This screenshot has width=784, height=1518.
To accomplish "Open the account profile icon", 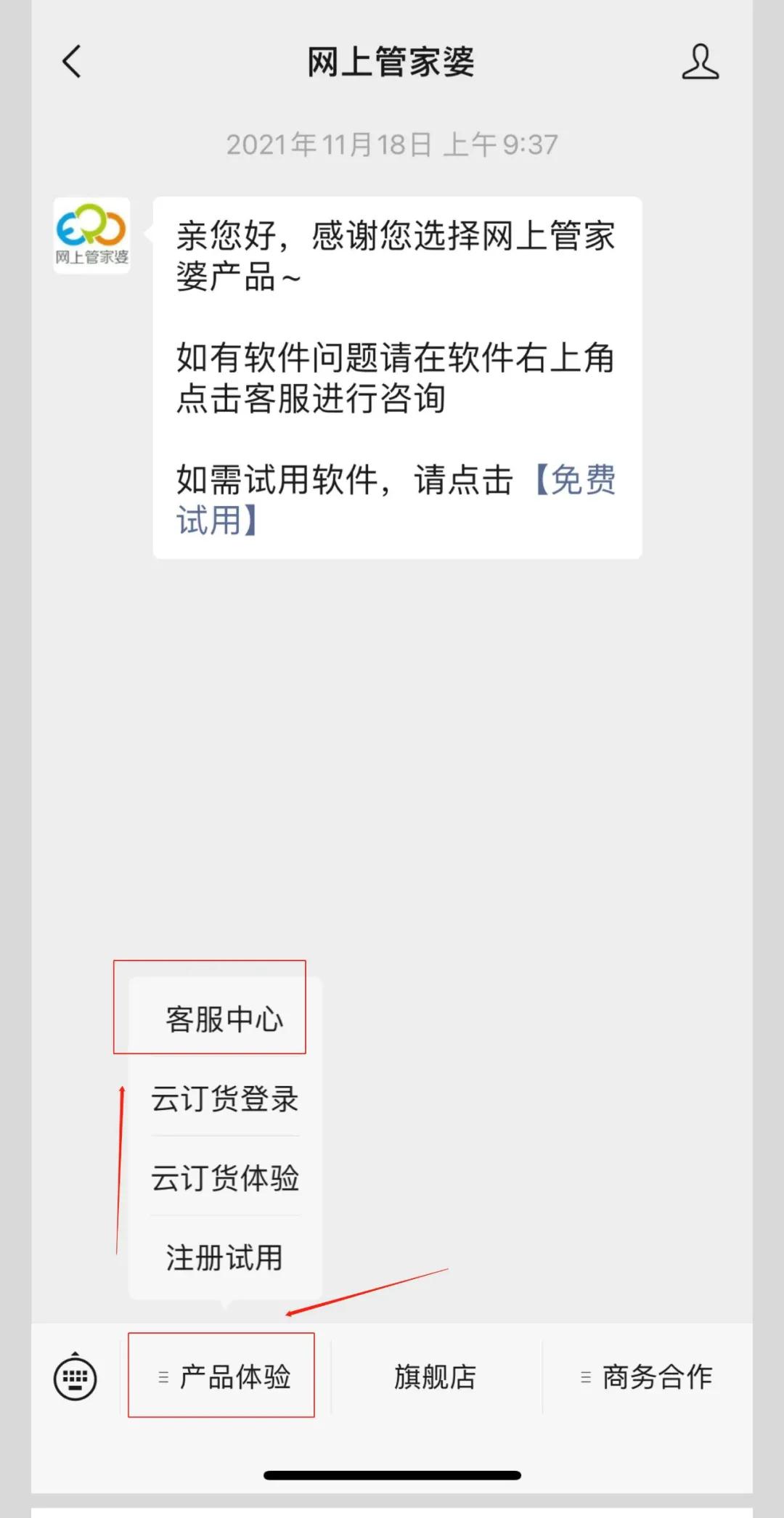I will coord(700,62).
